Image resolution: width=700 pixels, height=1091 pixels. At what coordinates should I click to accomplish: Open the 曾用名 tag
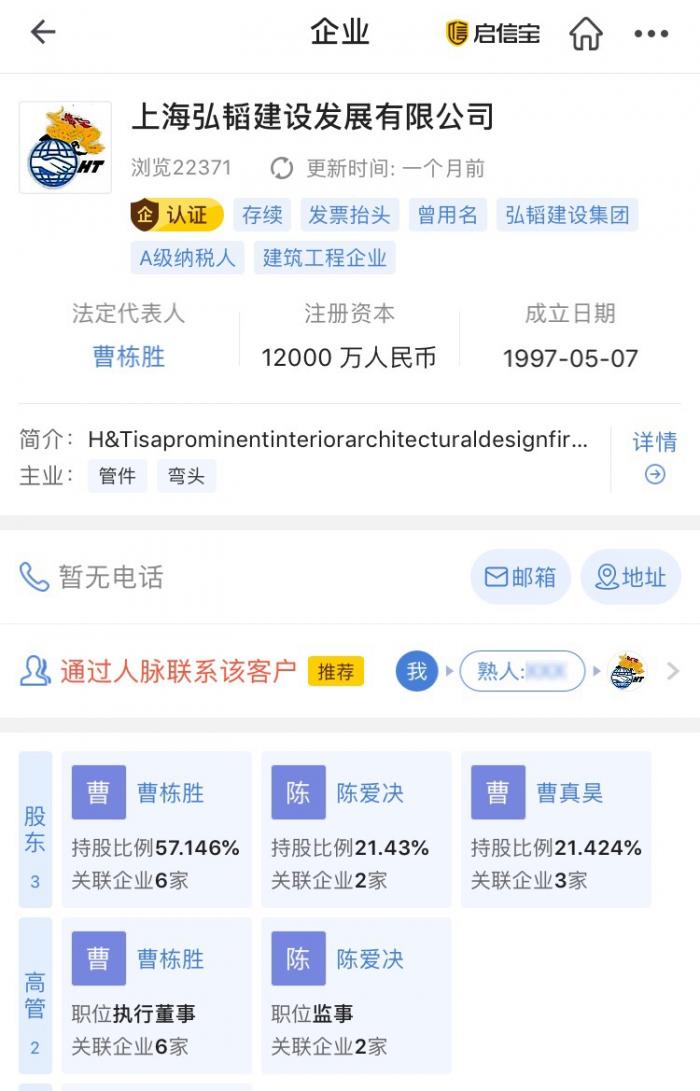tap(448, 215)
